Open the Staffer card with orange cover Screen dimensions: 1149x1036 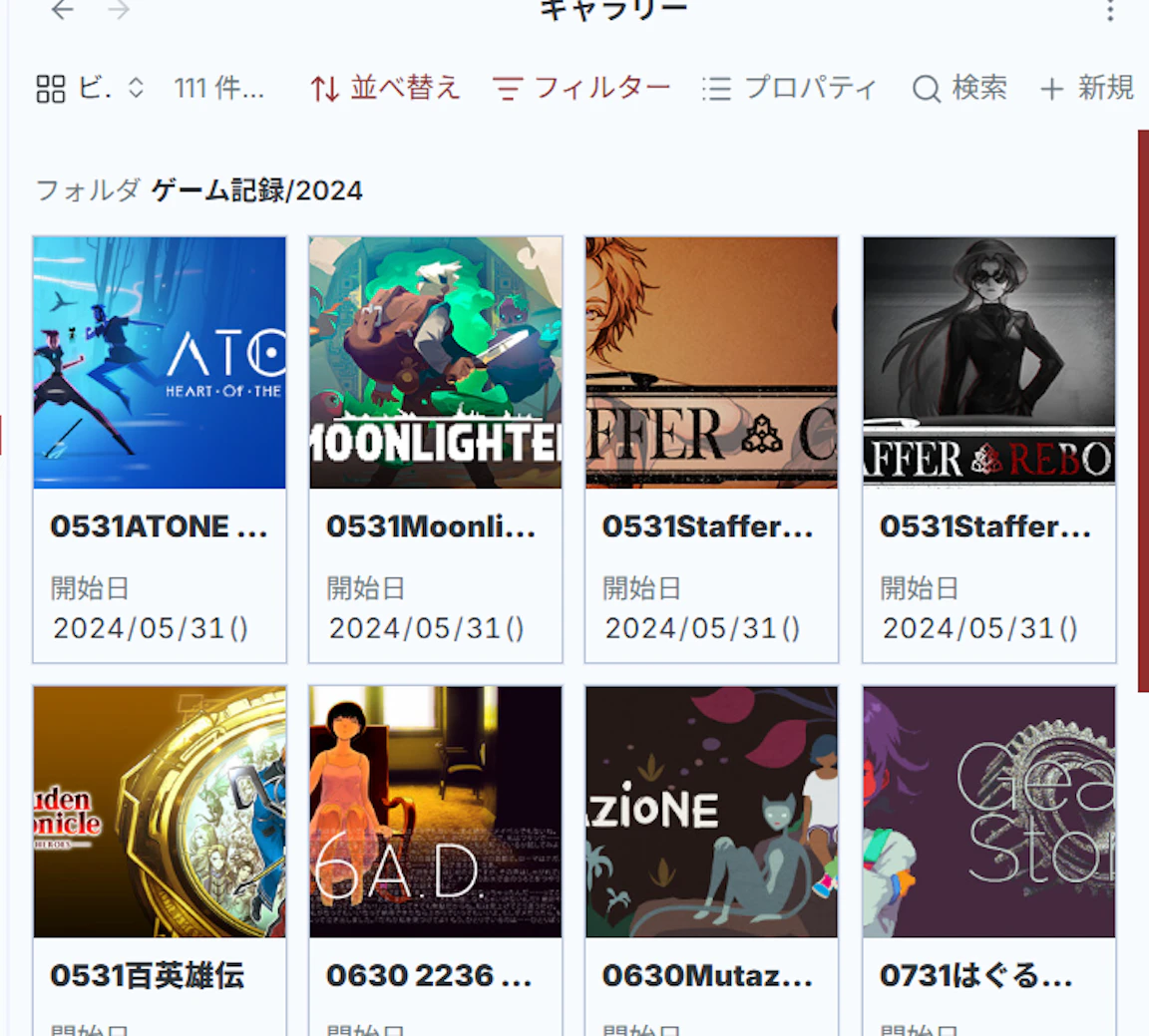pyautogui.click(x=711, y=449)
